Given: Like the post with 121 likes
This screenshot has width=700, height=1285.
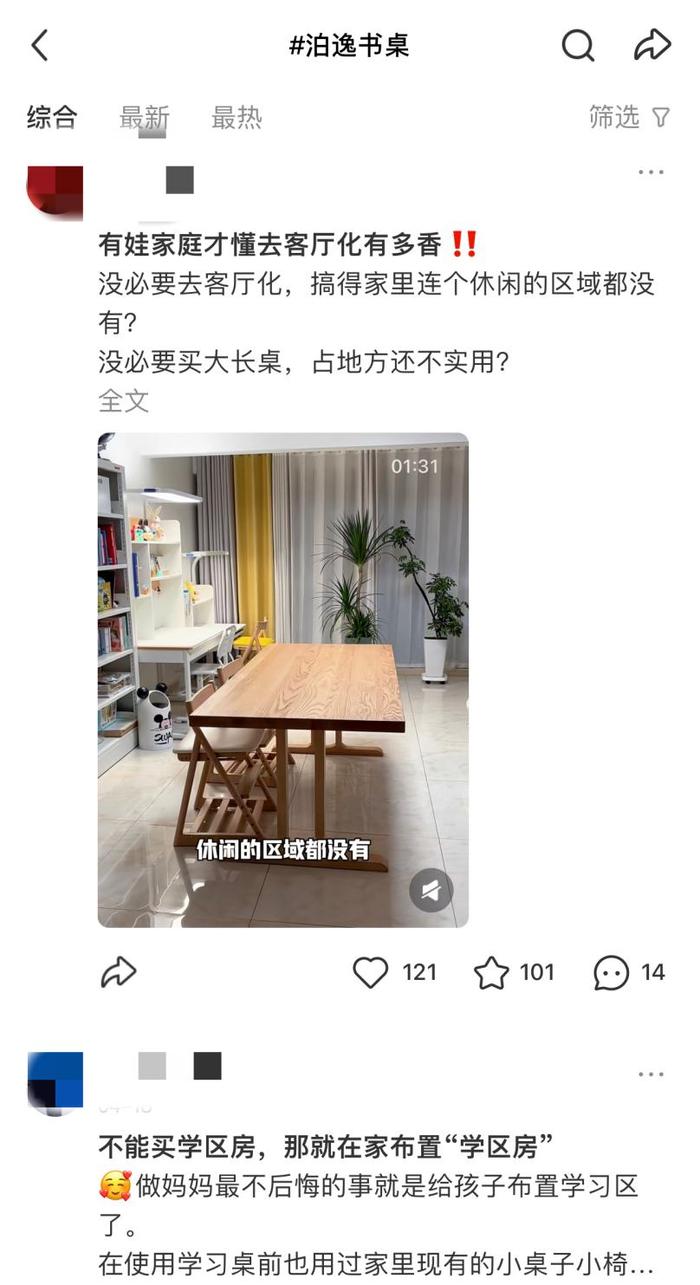Looking at the screenshot, I should [x=371, y=972].
